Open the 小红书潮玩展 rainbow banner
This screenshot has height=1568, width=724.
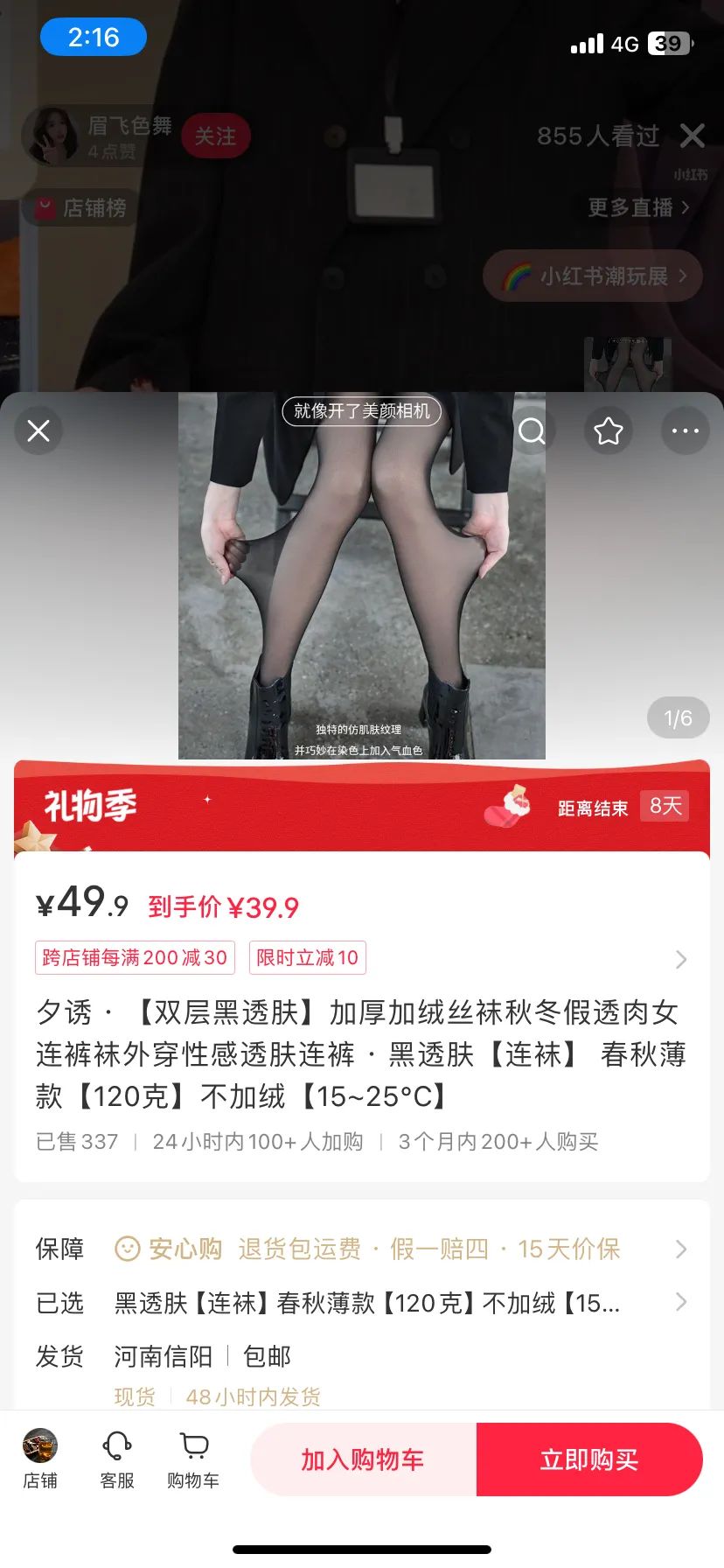[592, 276]
